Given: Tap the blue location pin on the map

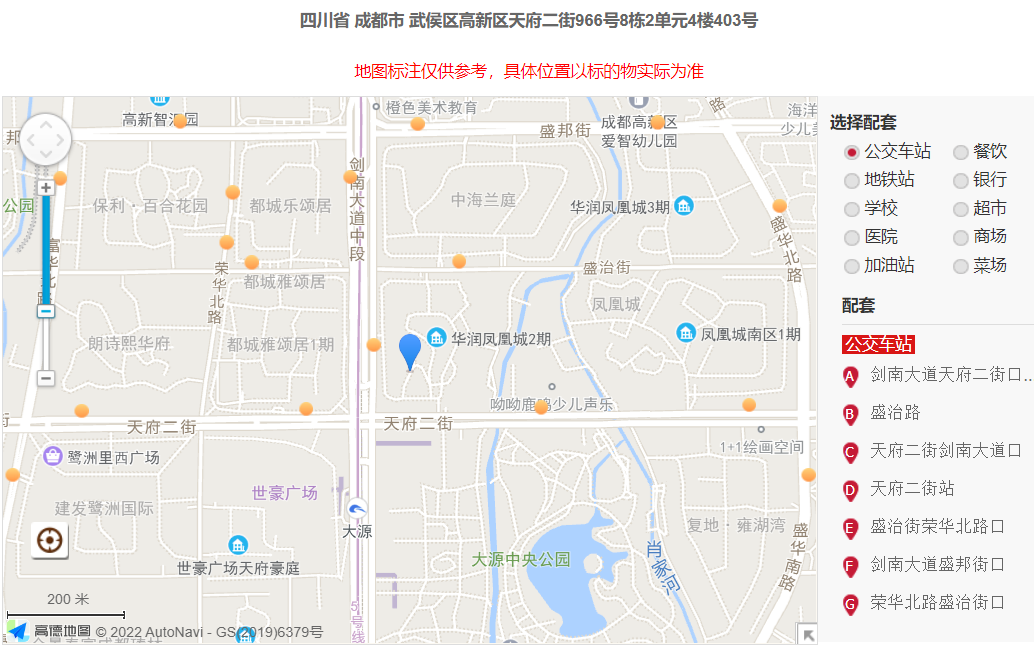Looking at the screenshot, I should [410, 351].
